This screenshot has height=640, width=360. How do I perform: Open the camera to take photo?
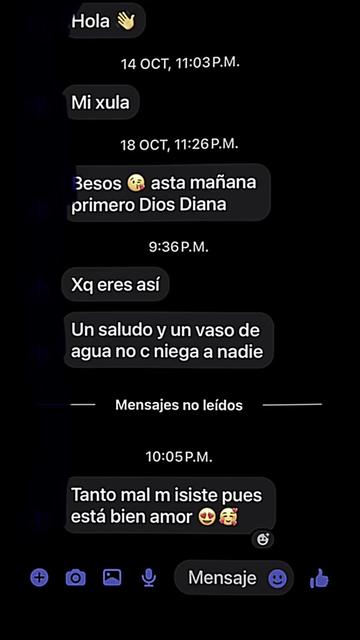76,578
